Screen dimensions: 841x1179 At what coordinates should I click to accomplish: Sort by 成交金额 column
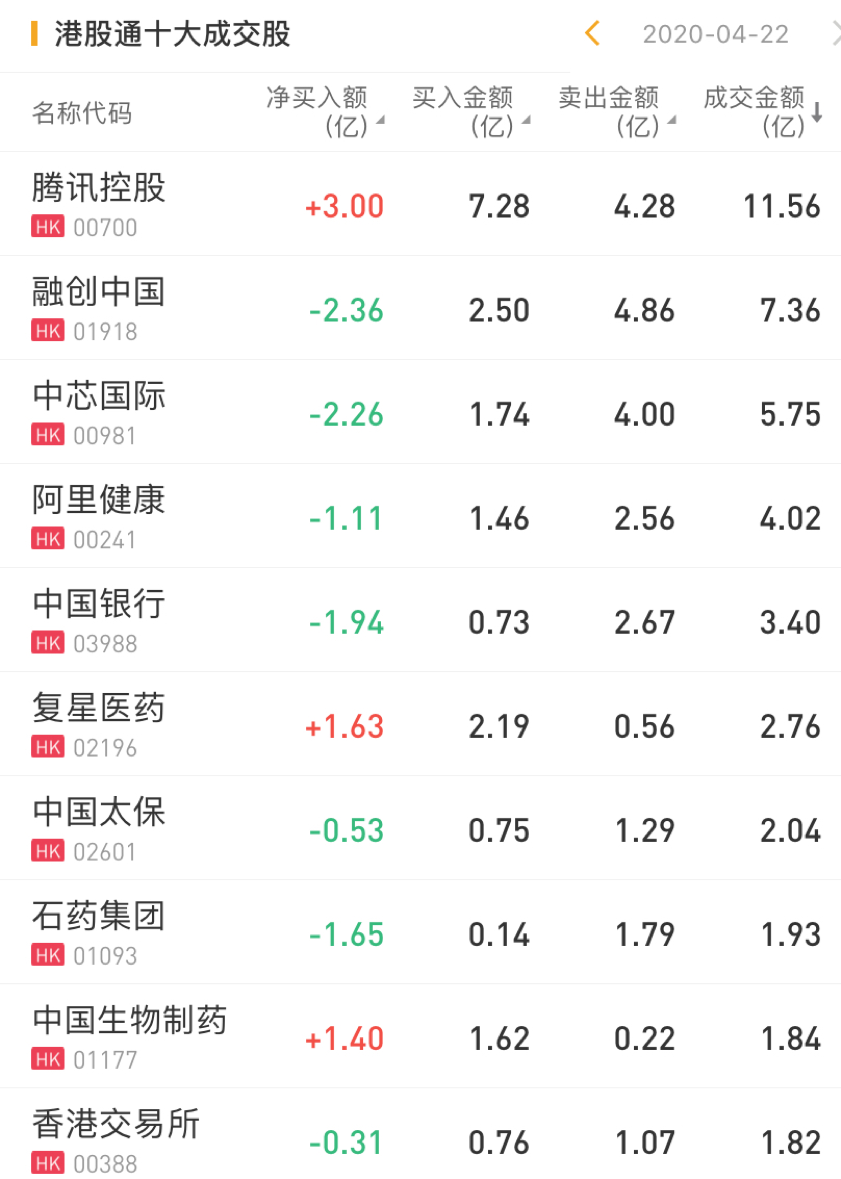762,111
